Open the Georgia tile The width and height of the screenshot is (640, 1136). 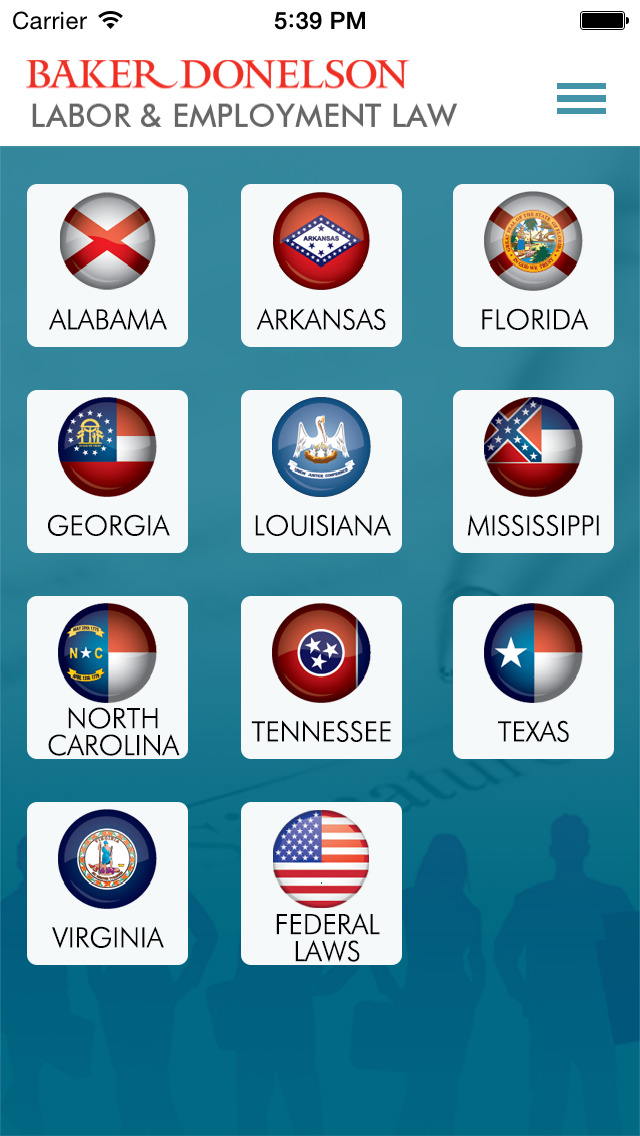pos(107,471)
